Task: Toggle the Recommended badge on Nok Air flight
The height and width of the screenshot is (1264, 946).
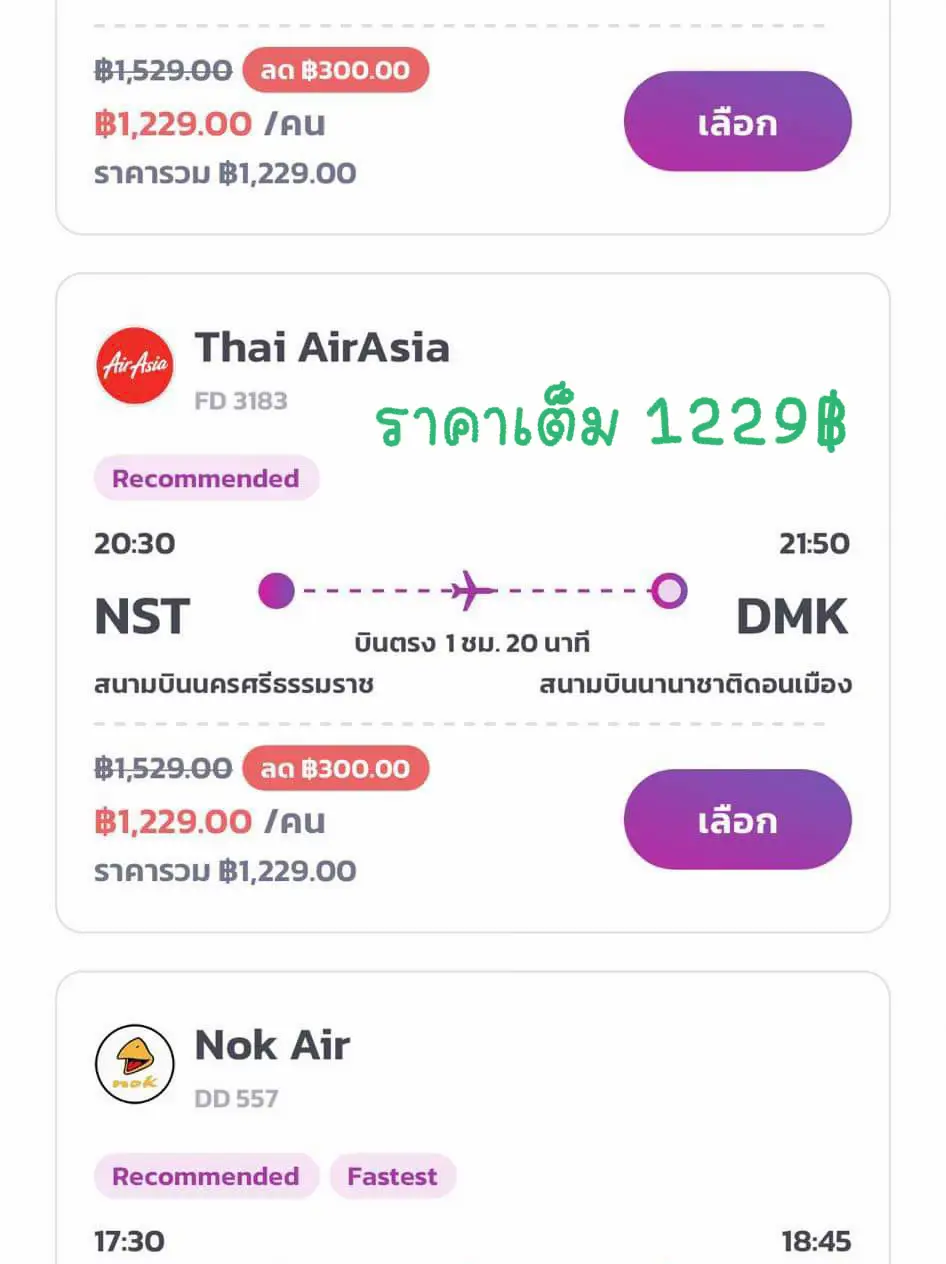Action: point(206,1176)
